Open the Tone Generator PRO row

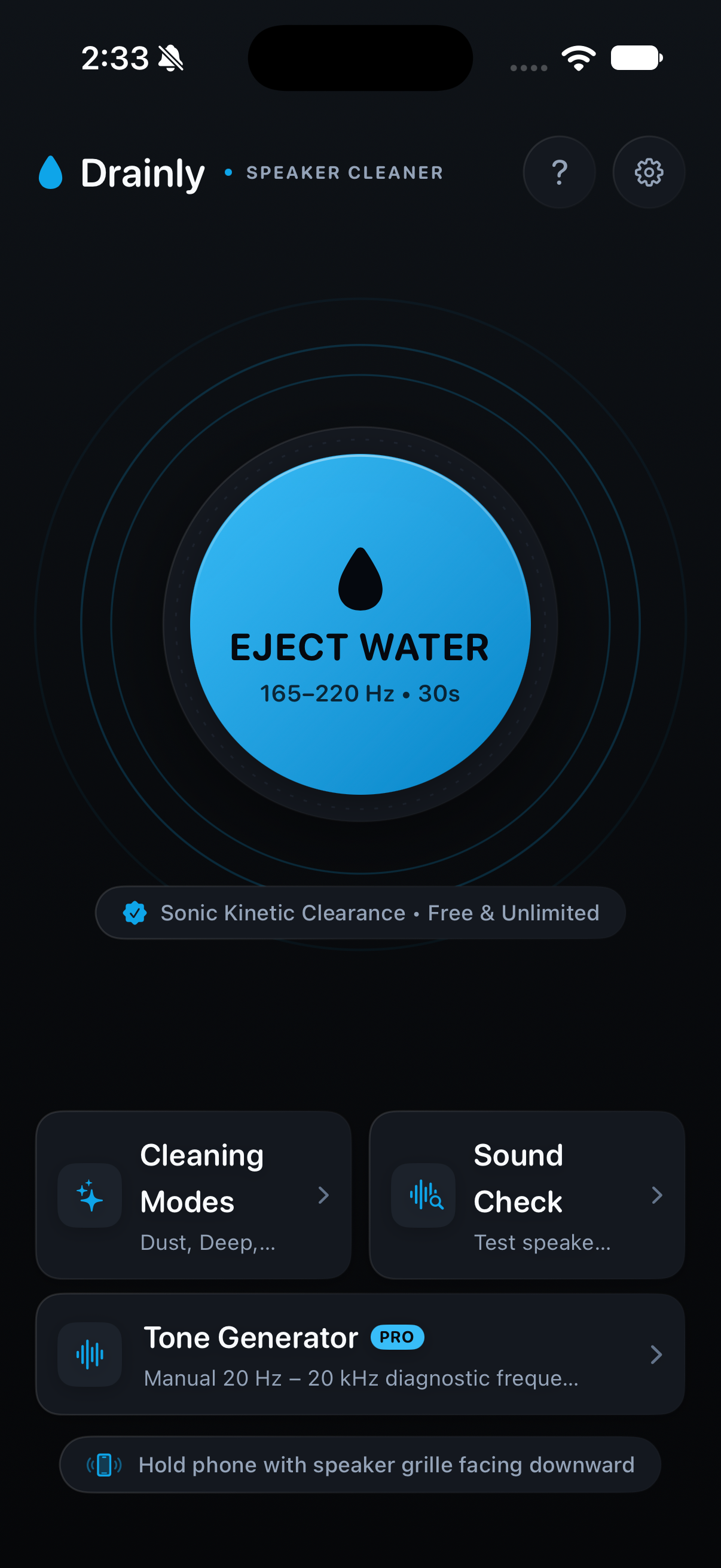[360, 1355]
